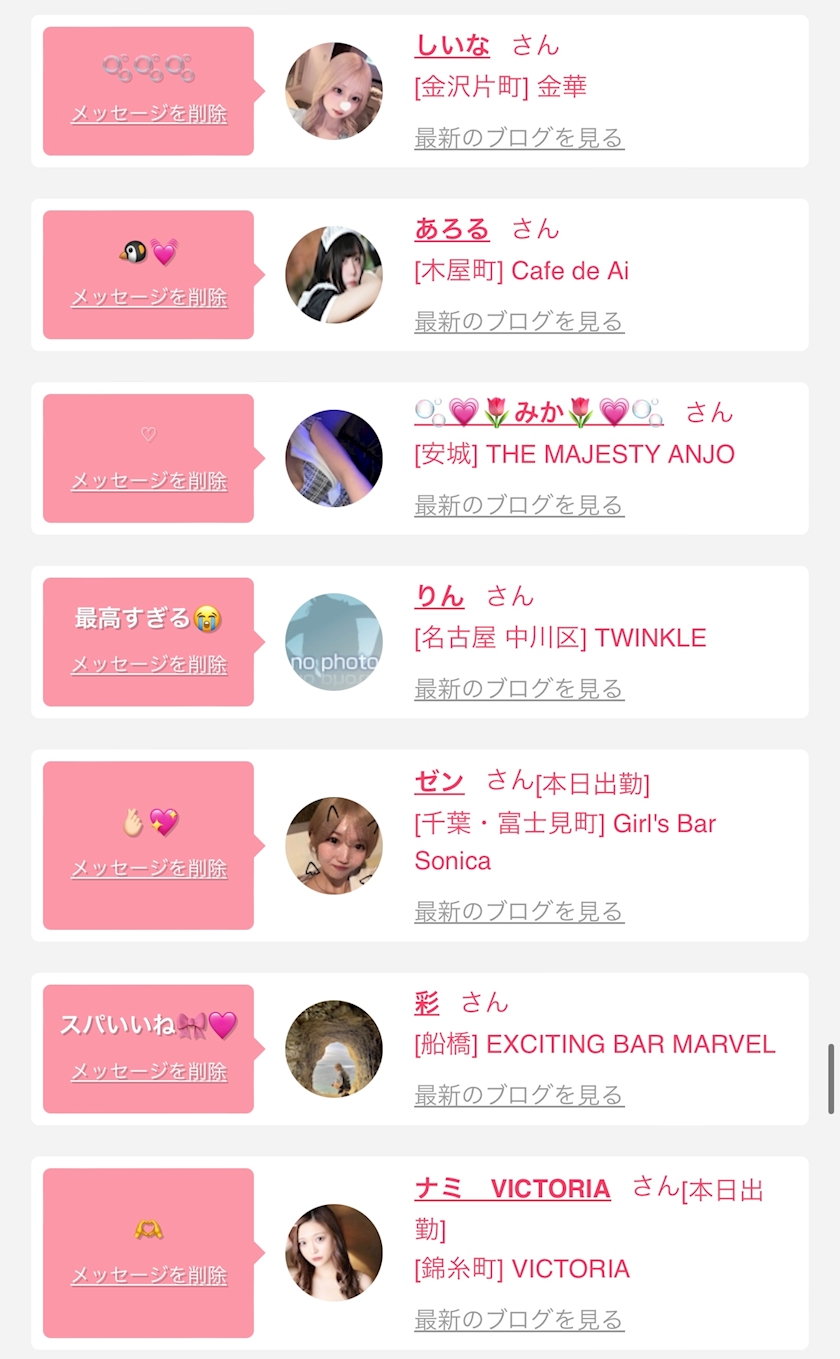Screen dimensions: 840x1359
Task: Delete the 最高すぎる message to りん
Action: click(149, 665)
